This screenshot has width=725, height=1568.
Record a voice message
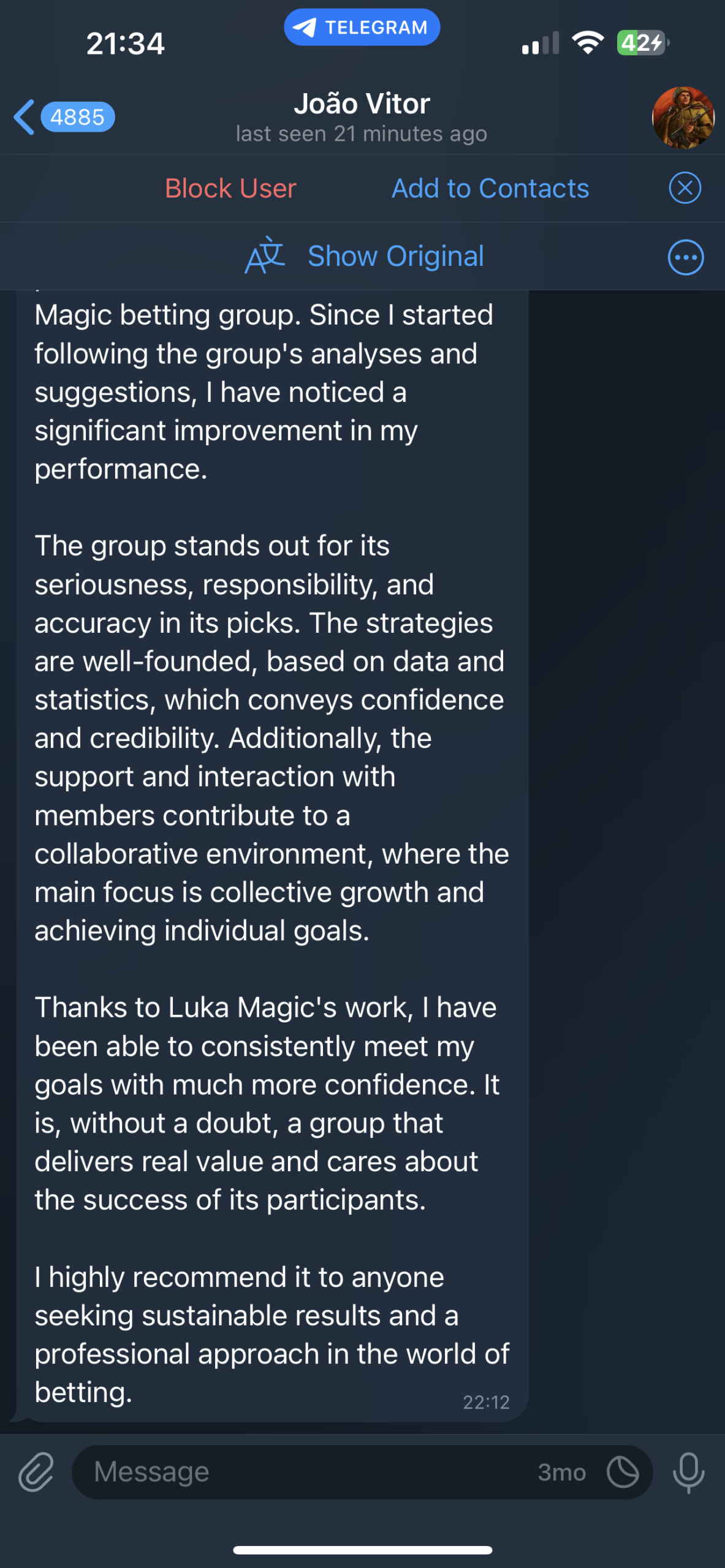click(688, 1472)
